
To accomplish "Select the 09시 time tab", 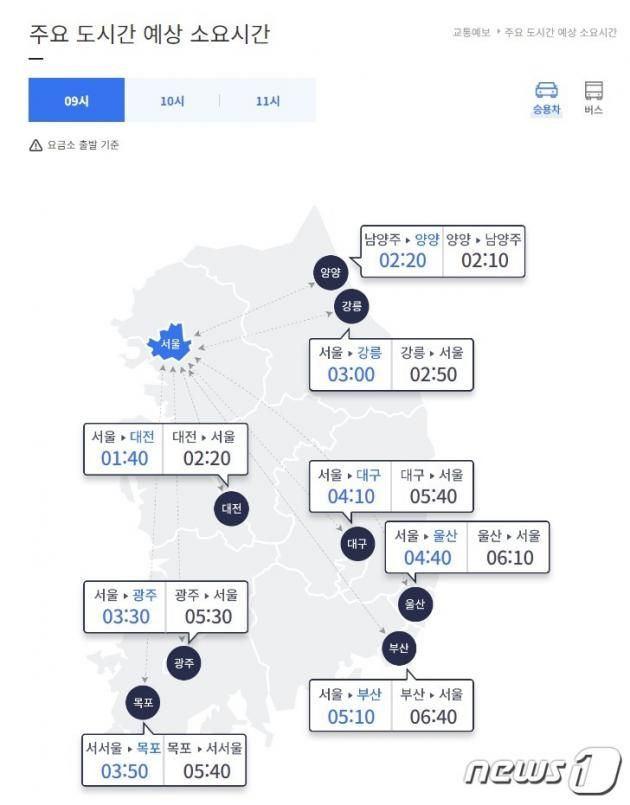I will 77,100.
